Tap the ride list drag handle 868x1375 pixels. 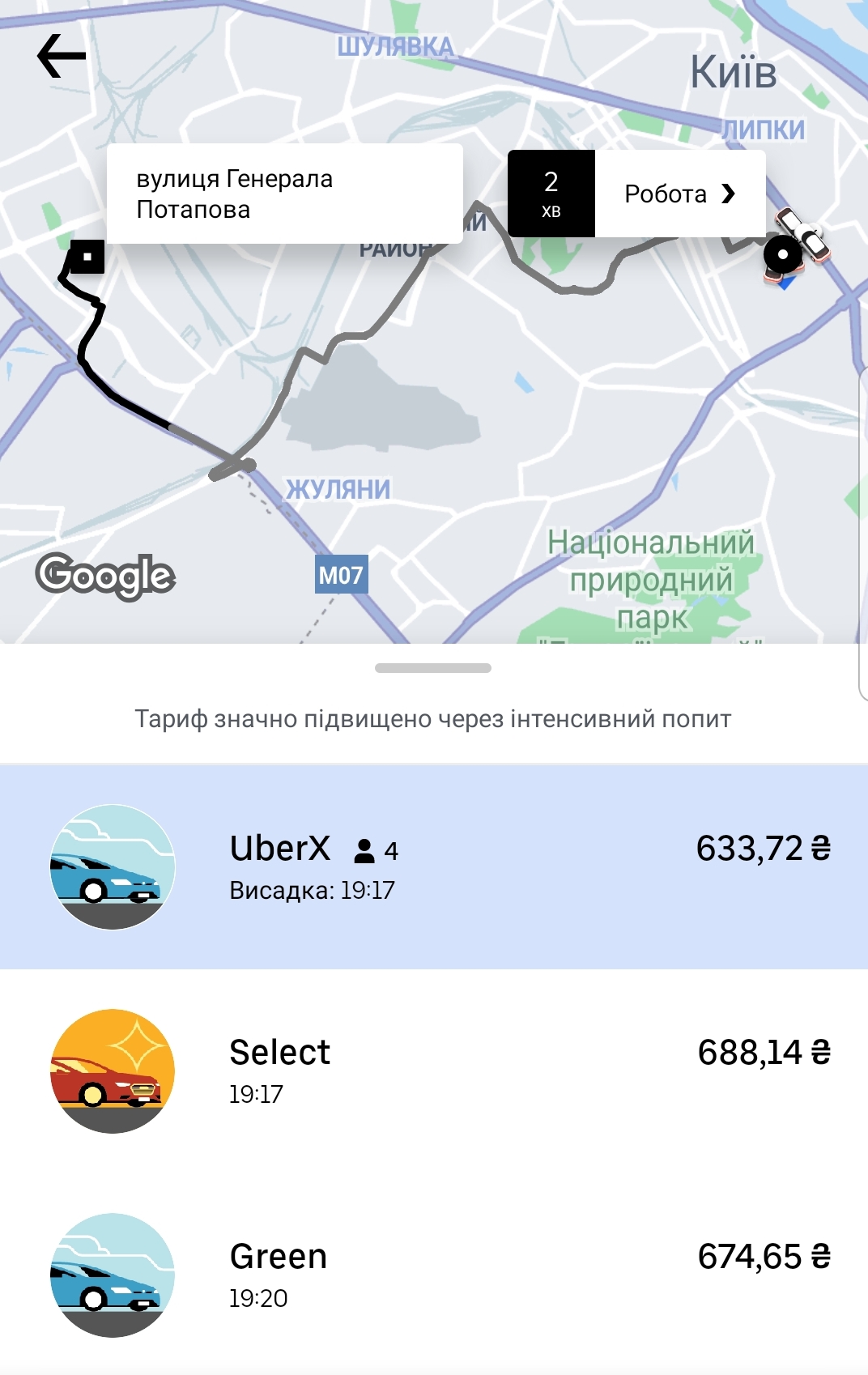click(433, 668)
